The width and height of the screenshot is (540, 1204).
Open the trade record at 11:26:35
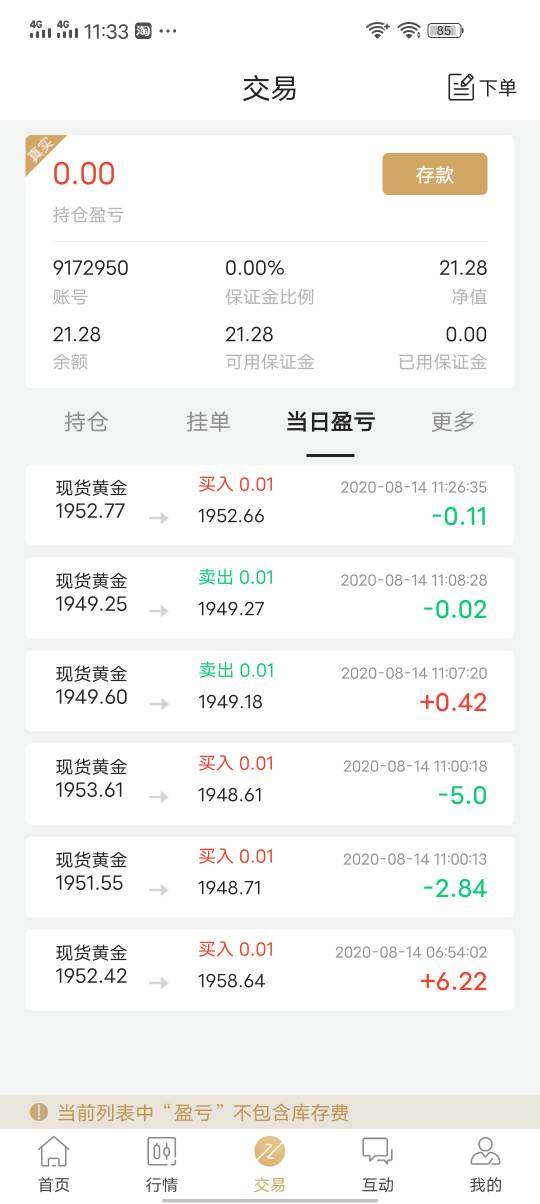(270, 505)
